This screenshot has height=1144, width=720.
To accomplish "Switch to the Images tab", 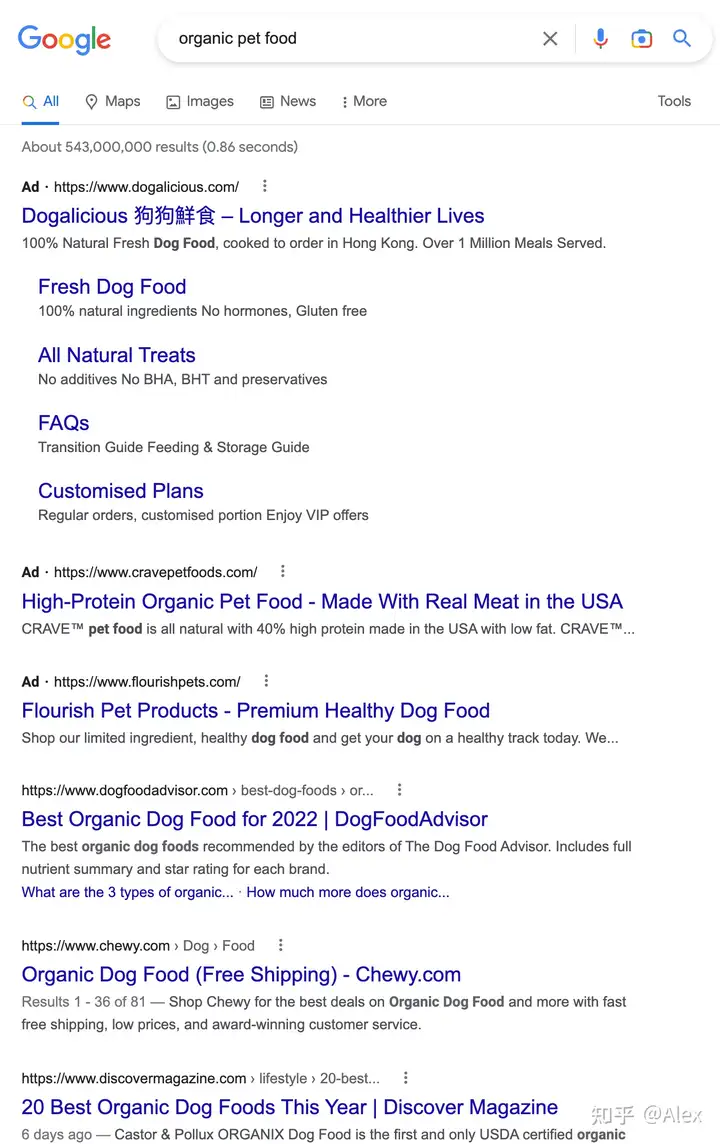I will (x=200, y=101).
